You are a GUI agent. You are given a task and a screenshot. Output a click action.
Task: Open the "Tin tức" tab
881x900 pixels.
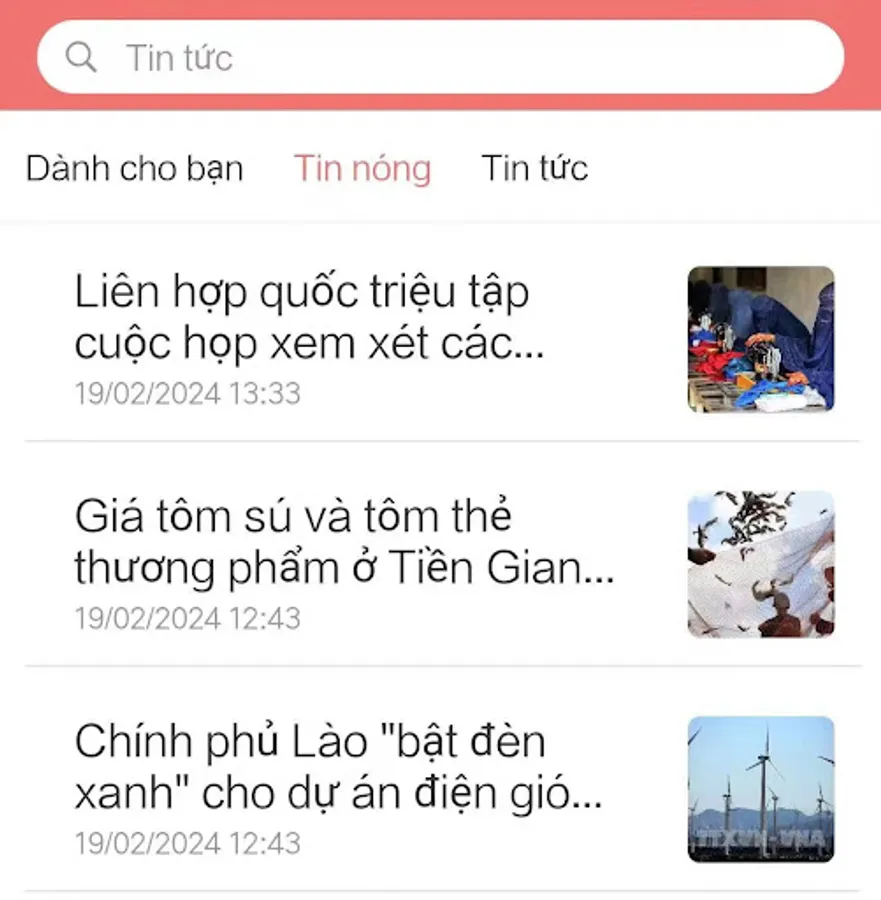point(536,168)
